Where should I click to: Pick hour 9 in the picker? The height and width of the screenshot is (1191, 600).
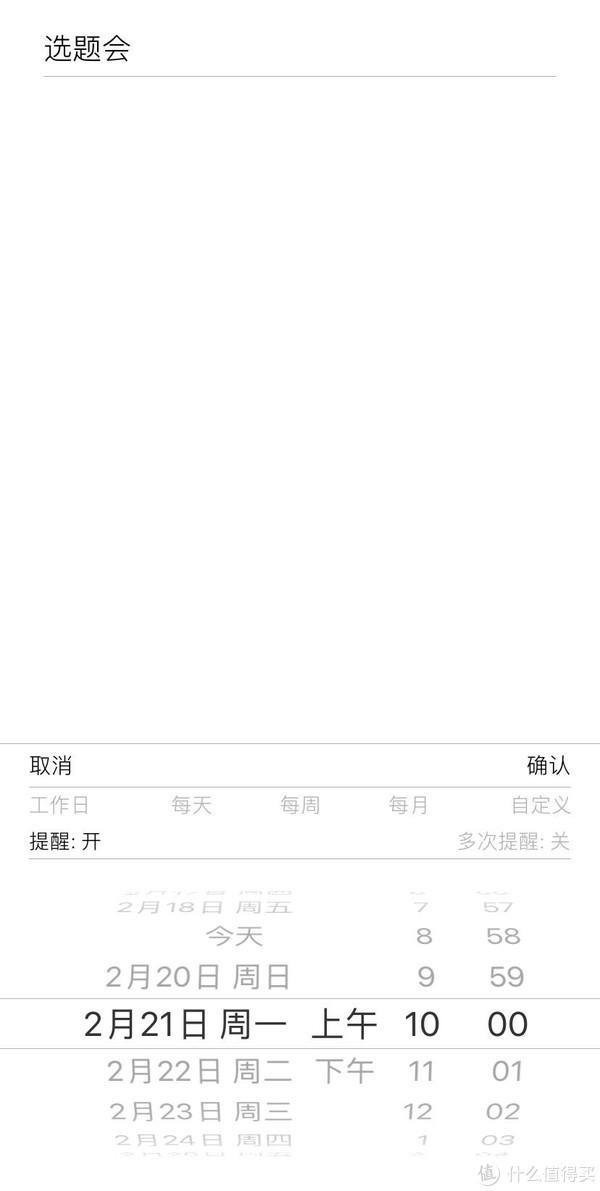(425, 976)
